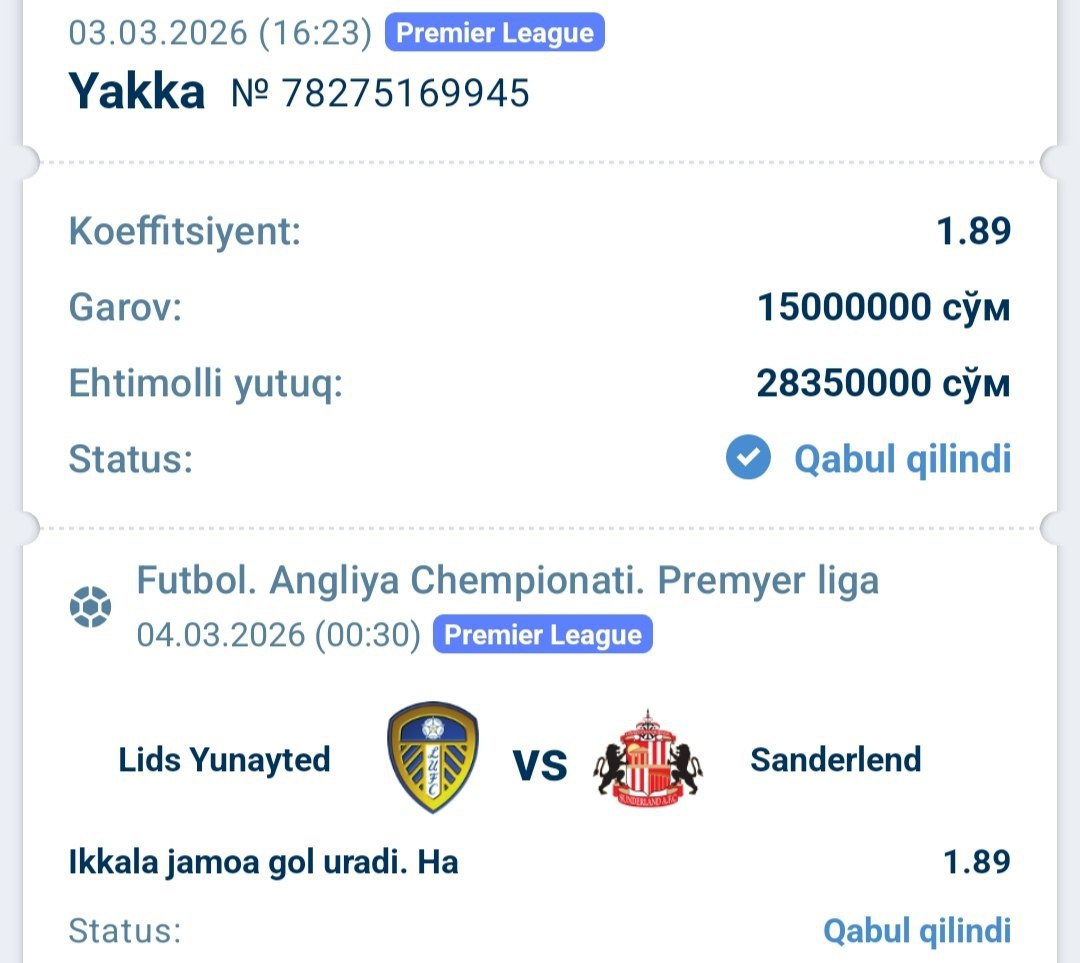Tap the Premier League tag beside 04.03.2026
Screen dimensions: 1080x963
pos(542,635)
